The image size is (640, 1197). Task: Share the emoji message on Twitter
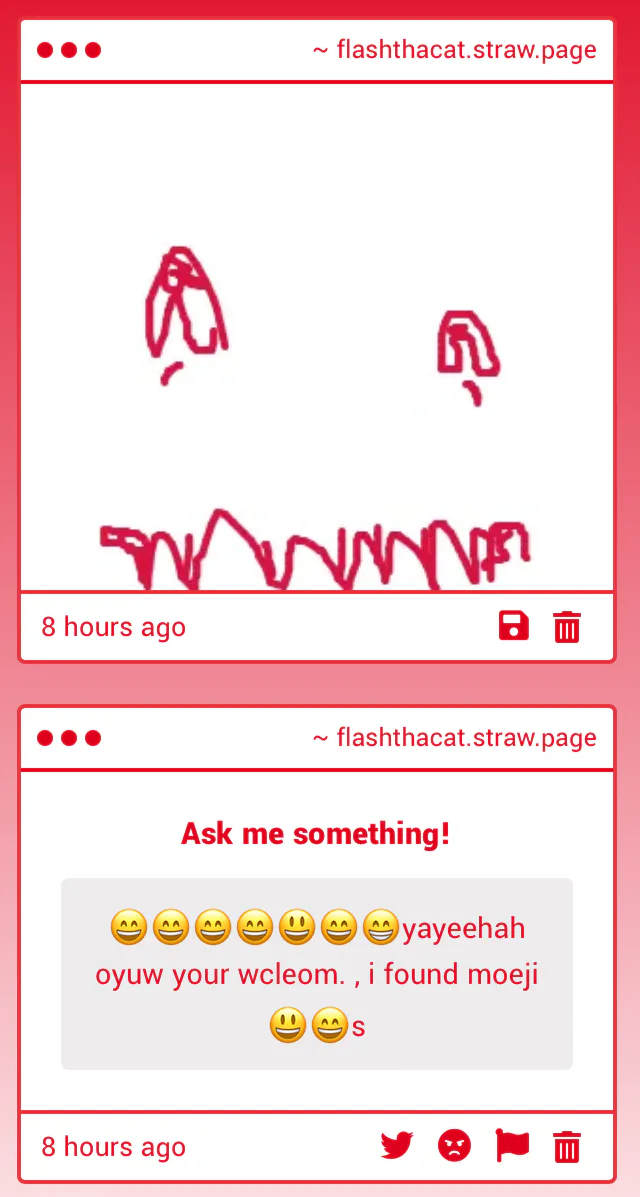click(x=397, y=1145)
